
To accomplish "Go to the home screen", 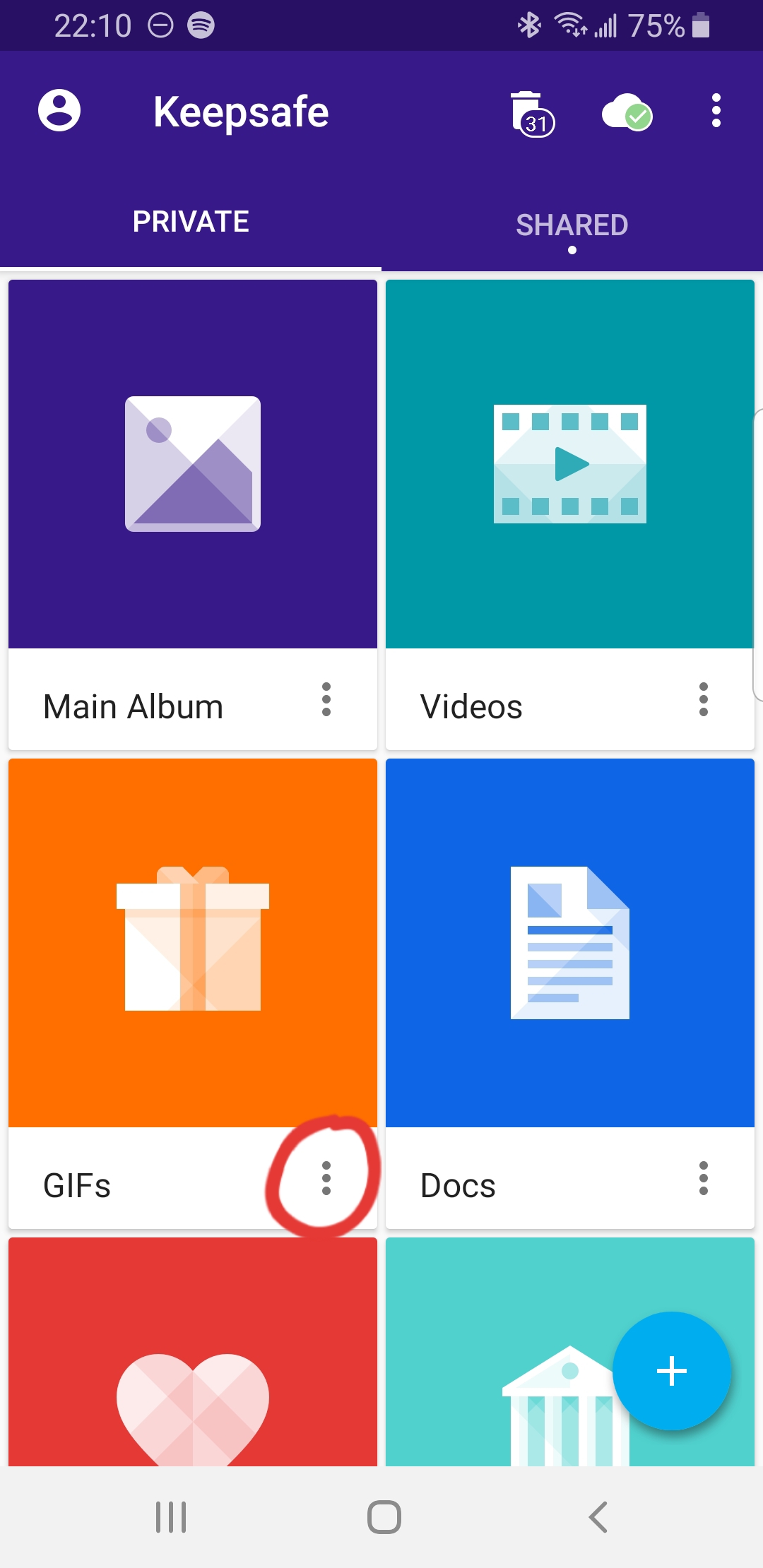I will pos(384,1516).
